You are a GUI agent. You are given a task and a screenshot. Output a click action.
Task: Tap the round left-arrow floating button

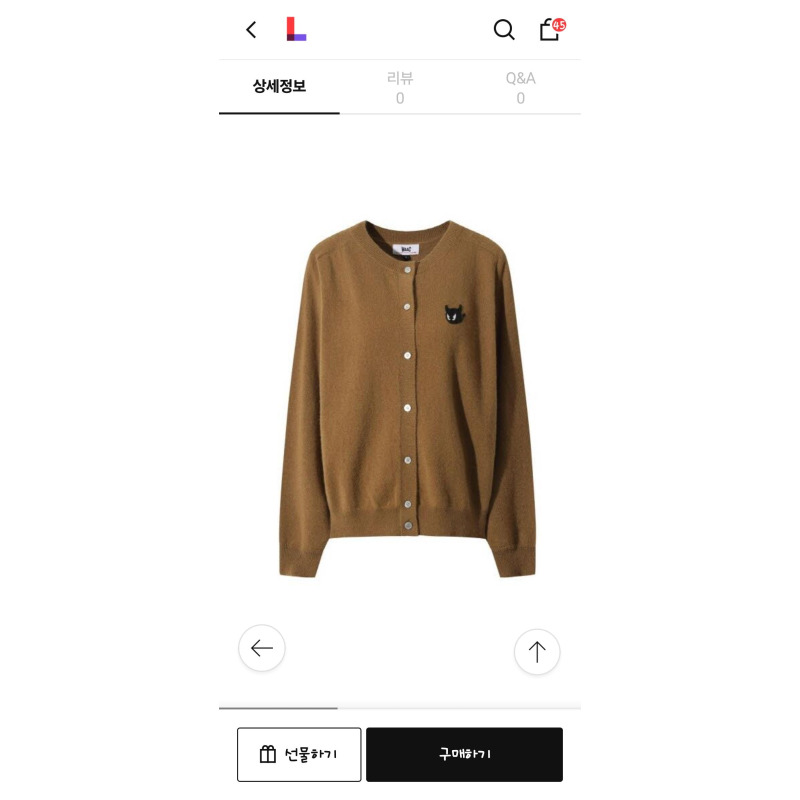(262, 648)
